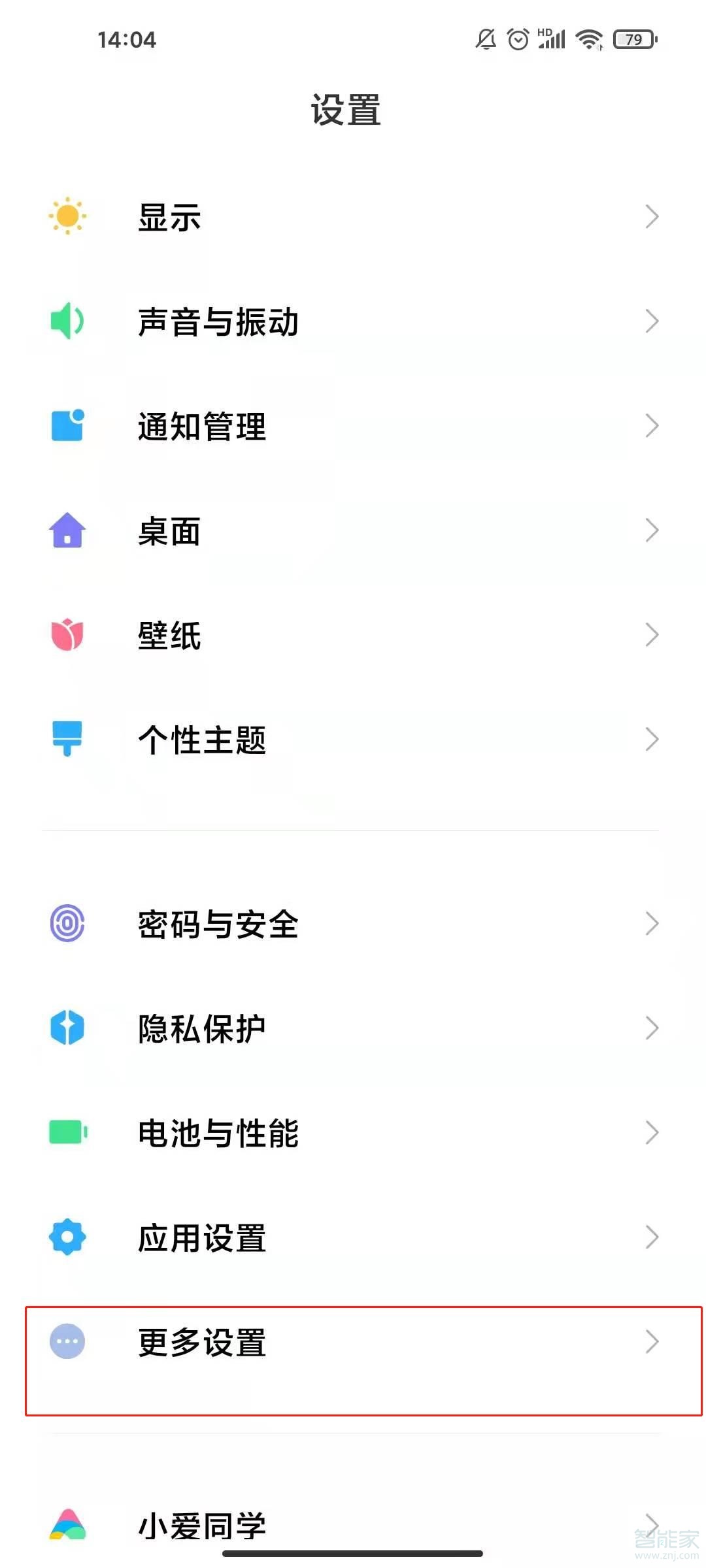The image size is (706, 1568).
Task: Select the 个性主题 theme brush icon
Action: coord(66,740)
